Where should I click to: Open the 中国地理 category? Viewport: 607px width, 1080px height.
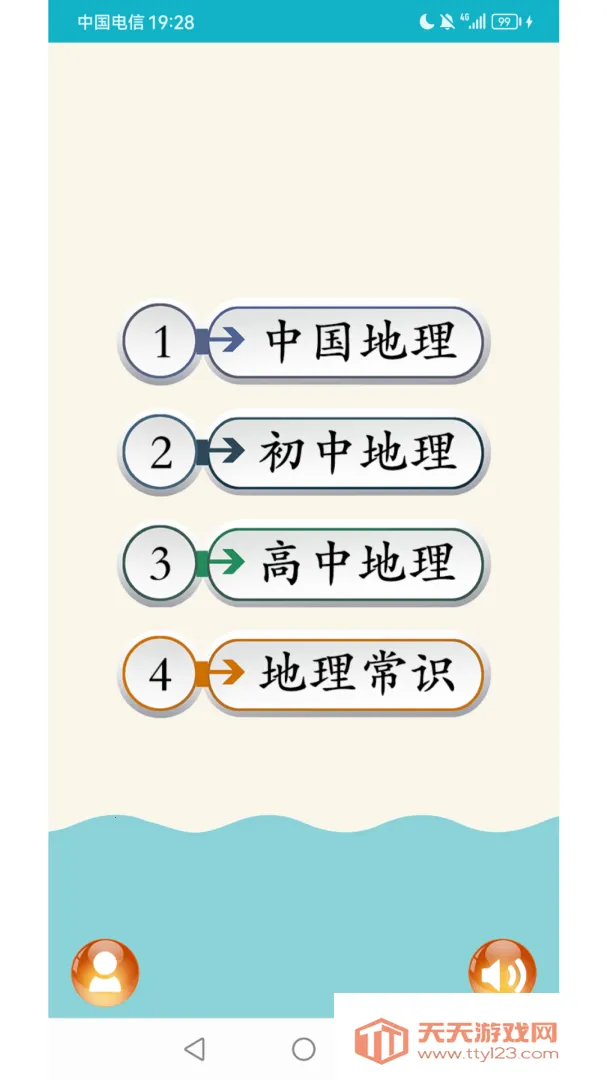tap(345, 342)
